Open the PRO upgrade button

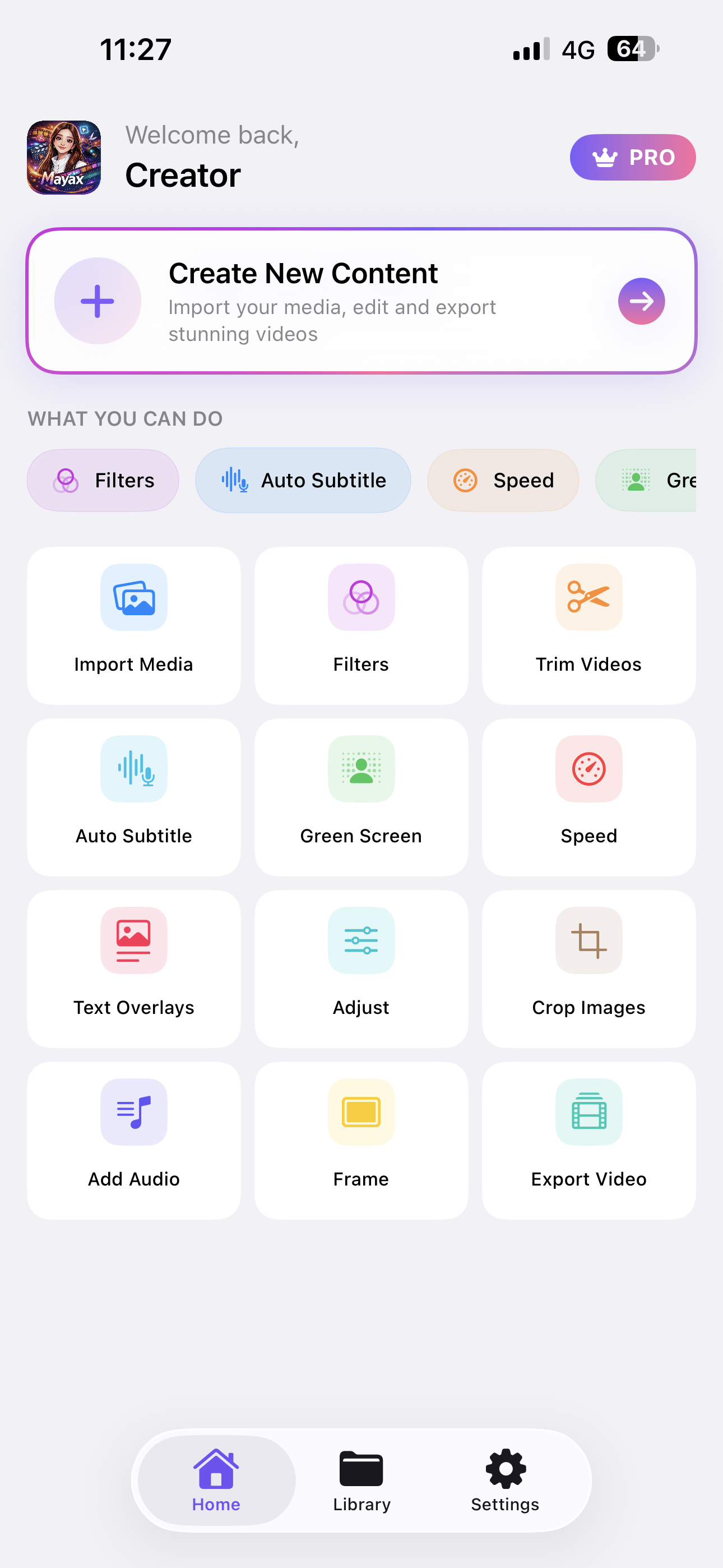632,157
